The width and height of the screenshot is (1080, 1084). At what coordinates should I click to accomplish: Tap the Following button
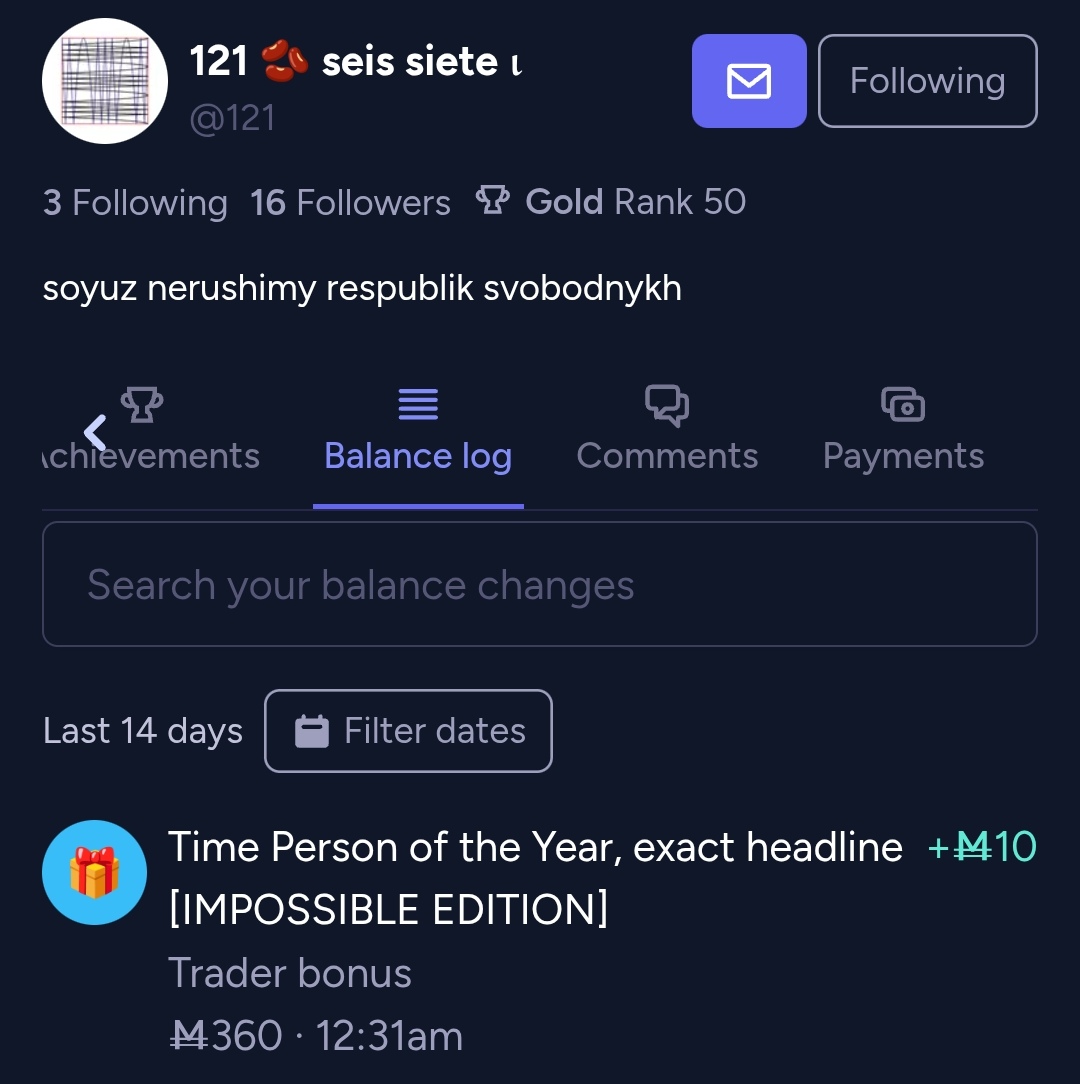[x=927, y=81]
